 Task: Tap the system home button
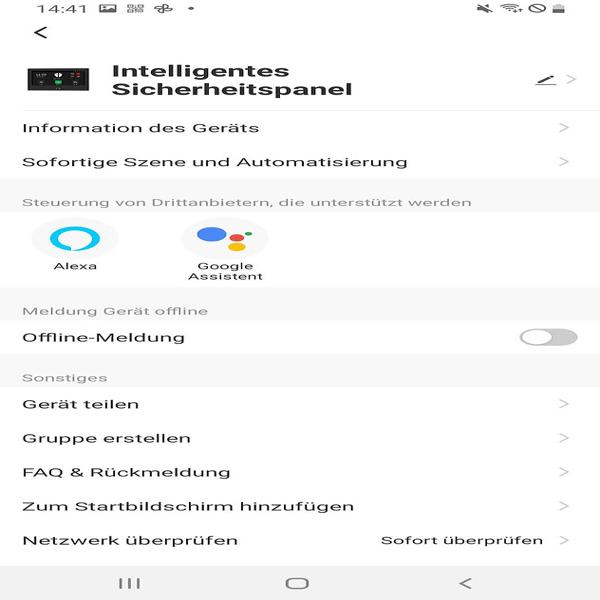click(297, 583)
